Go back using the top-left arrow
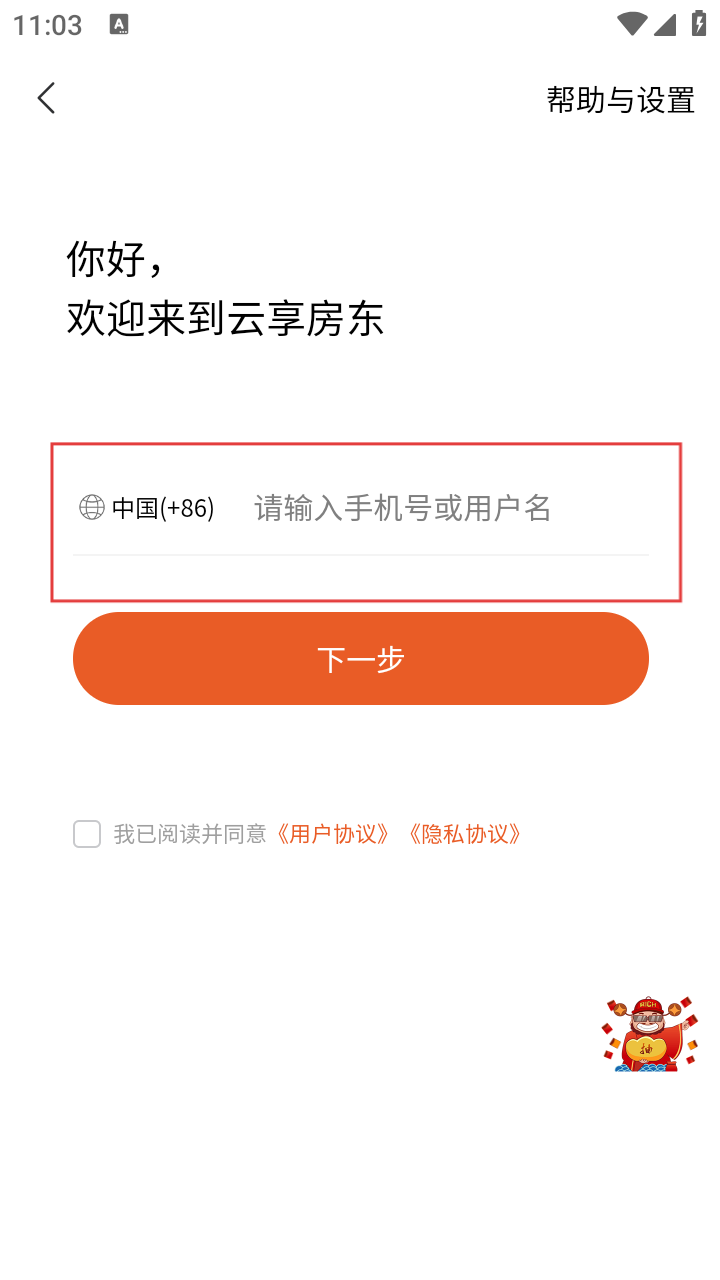 pyautogui.click(x=46, y=98)
